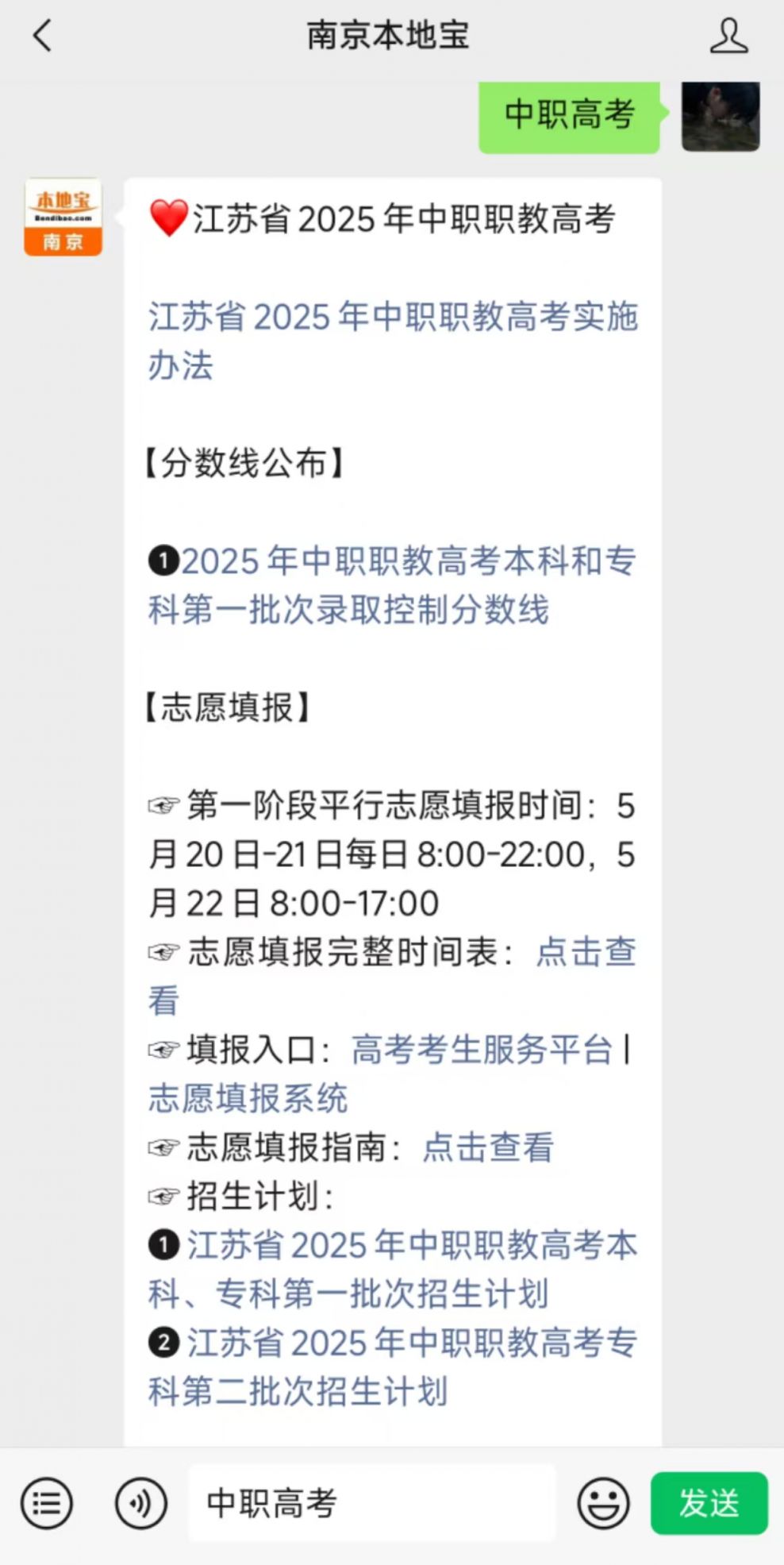Open the 本科、专科第一批次招生计划 link
This screenshot has height=1565, width=784.
tap(394, 1270)
